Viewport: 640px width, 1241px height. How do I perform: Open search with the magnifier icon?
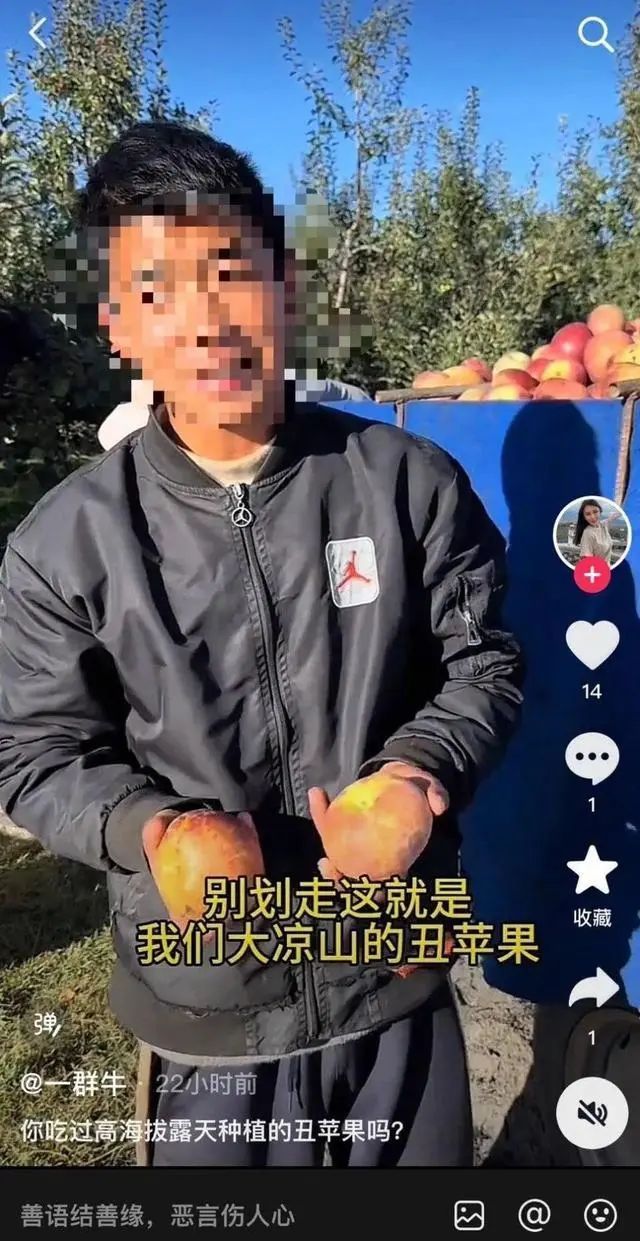(x=596, y=35)
